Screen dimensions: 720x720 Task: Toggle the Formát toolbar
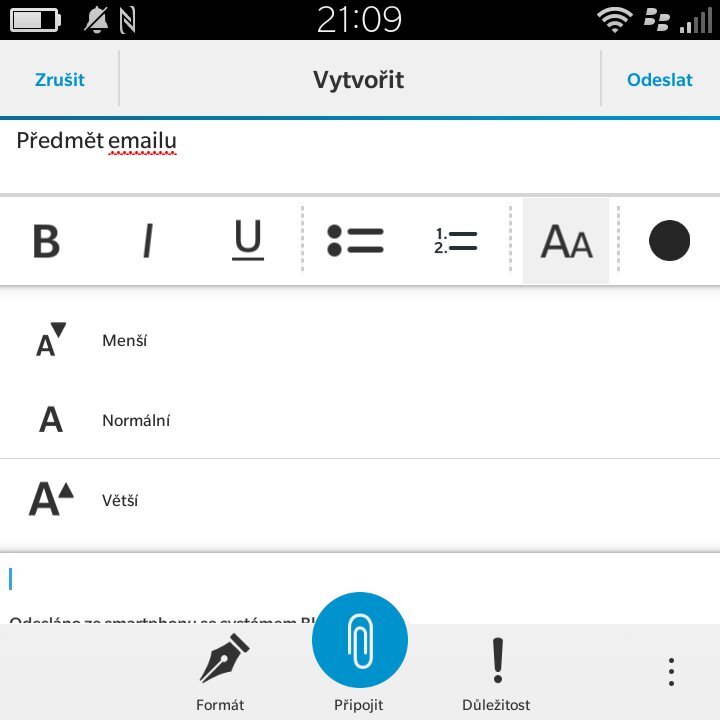click(x=220, y=673)
